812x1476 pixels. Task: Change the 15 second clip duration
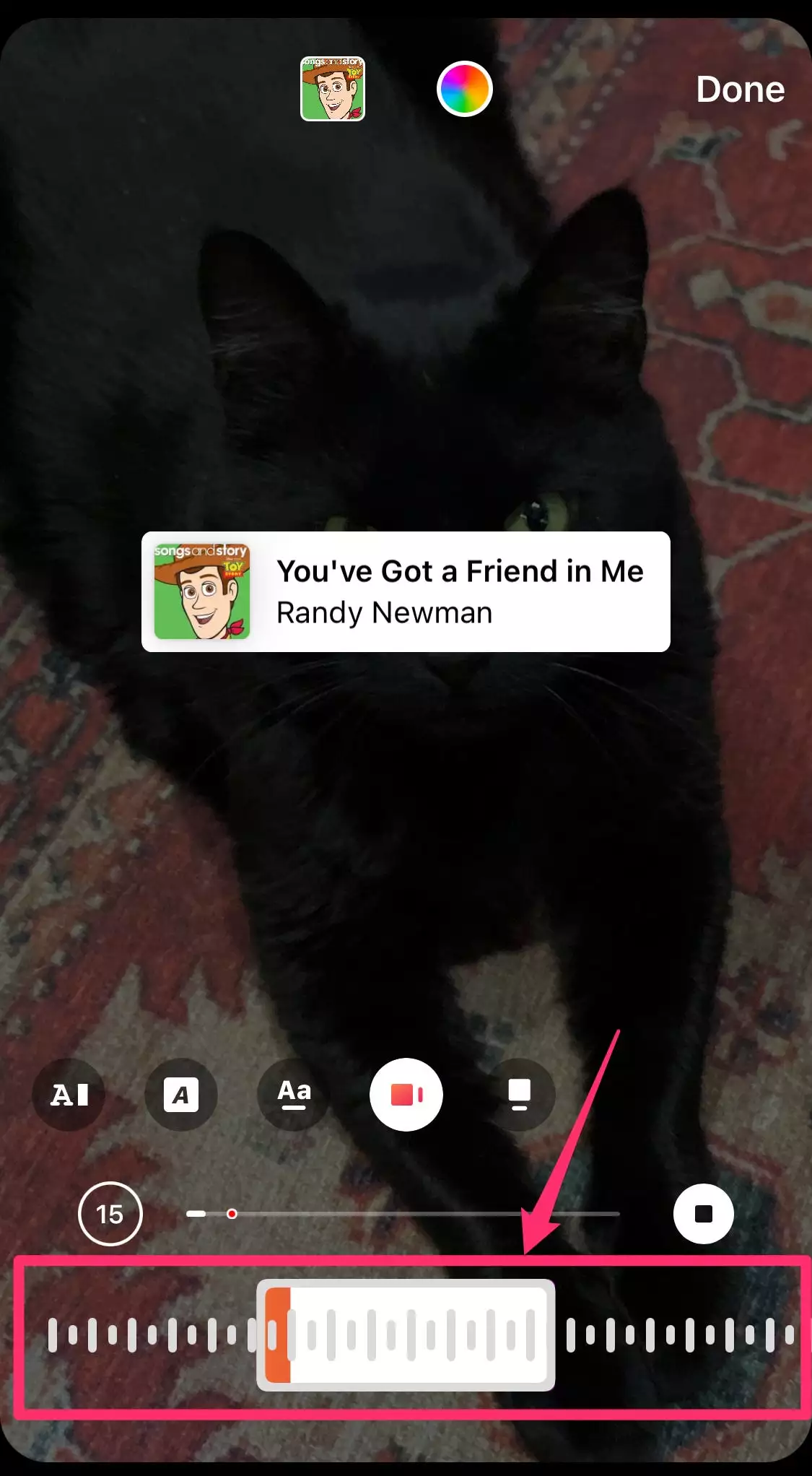coord(110,1214)
